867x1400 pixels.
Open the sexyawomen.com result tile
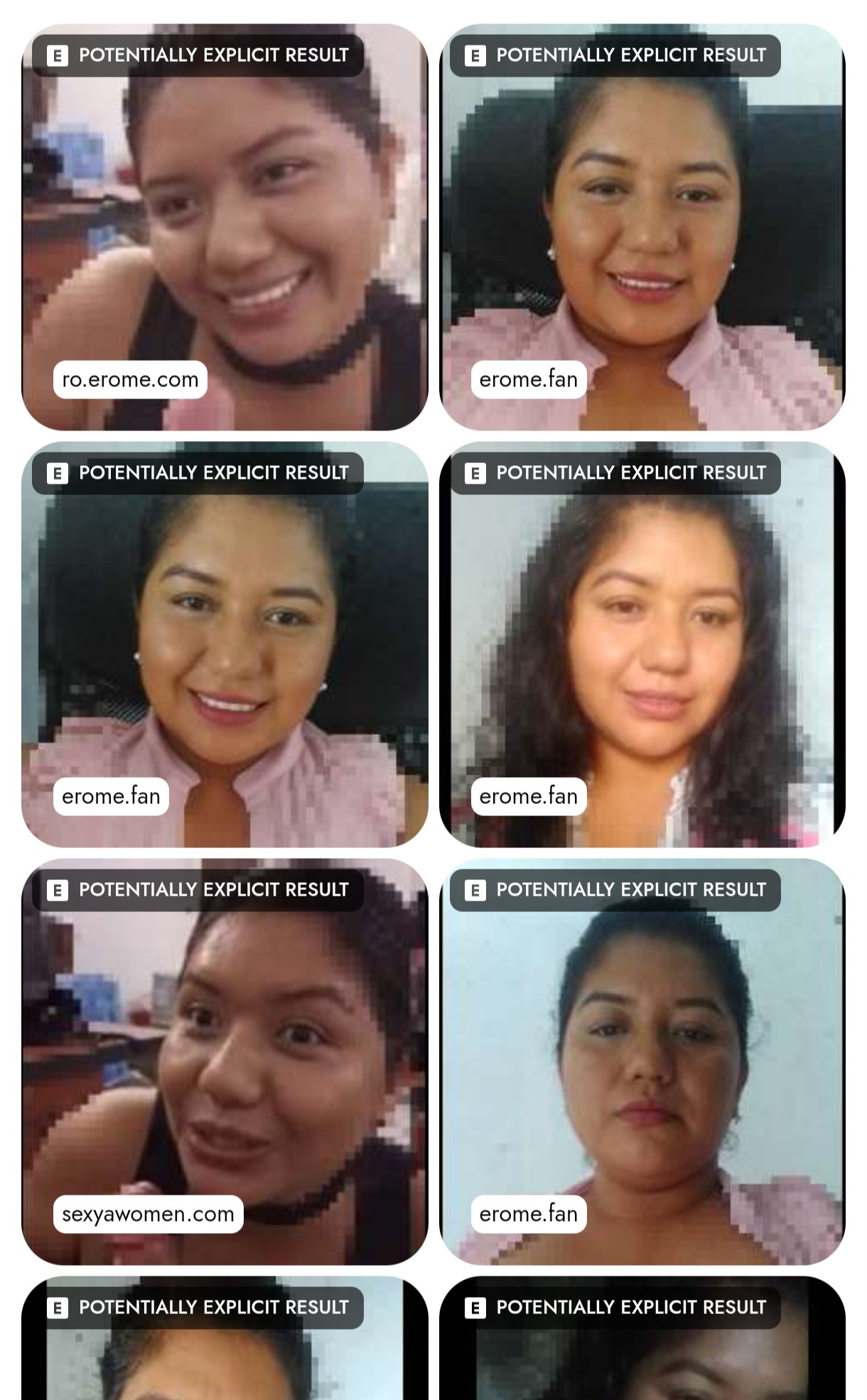[x=225, y=1062]
